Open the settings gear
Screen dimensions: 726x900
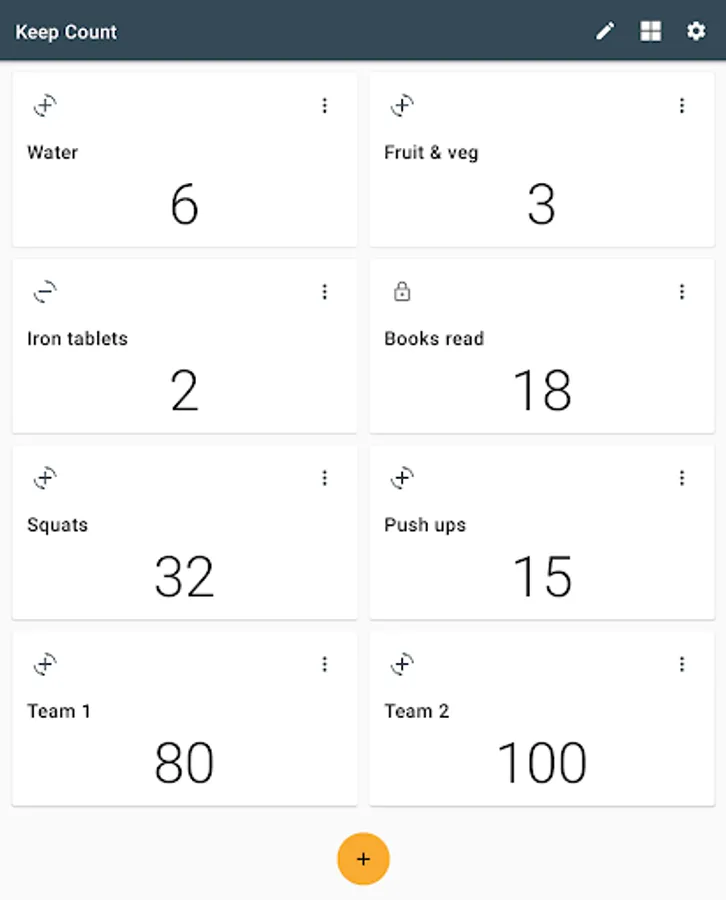(696, 32)
